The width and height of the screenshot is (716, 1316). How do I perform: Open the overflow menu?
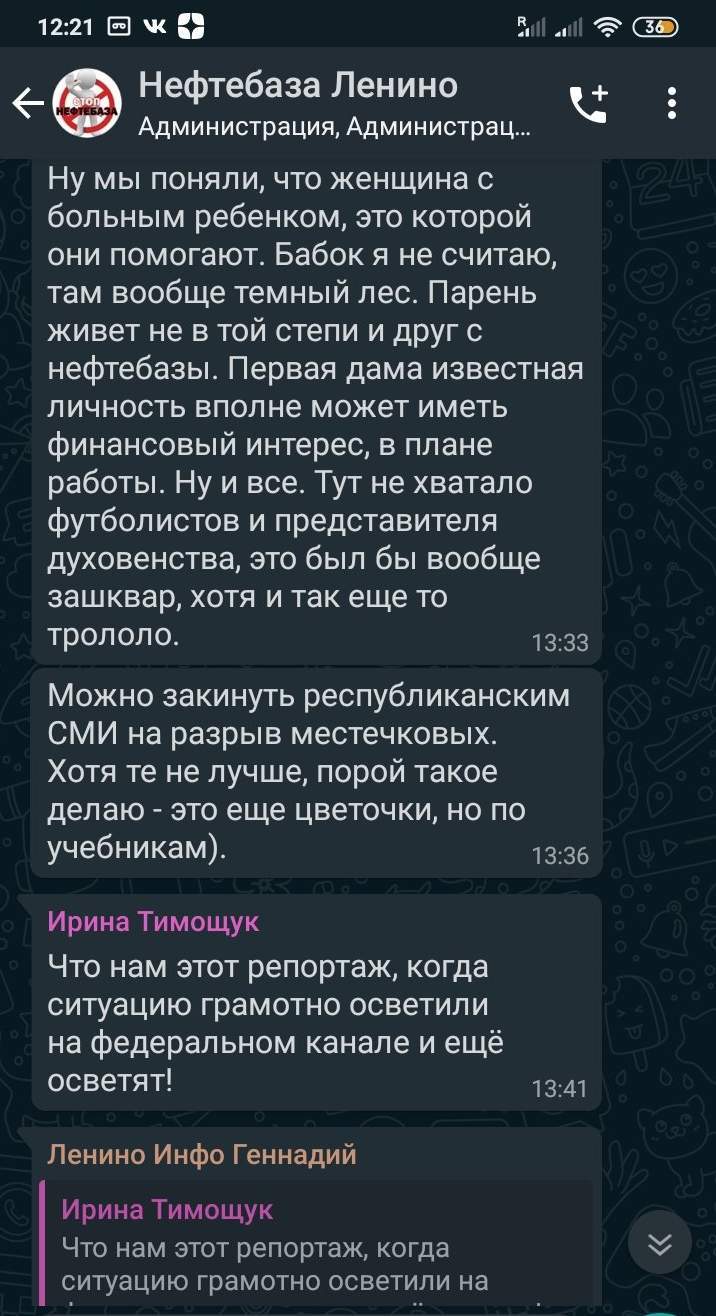pyautogui.click(x=672, y=104)
